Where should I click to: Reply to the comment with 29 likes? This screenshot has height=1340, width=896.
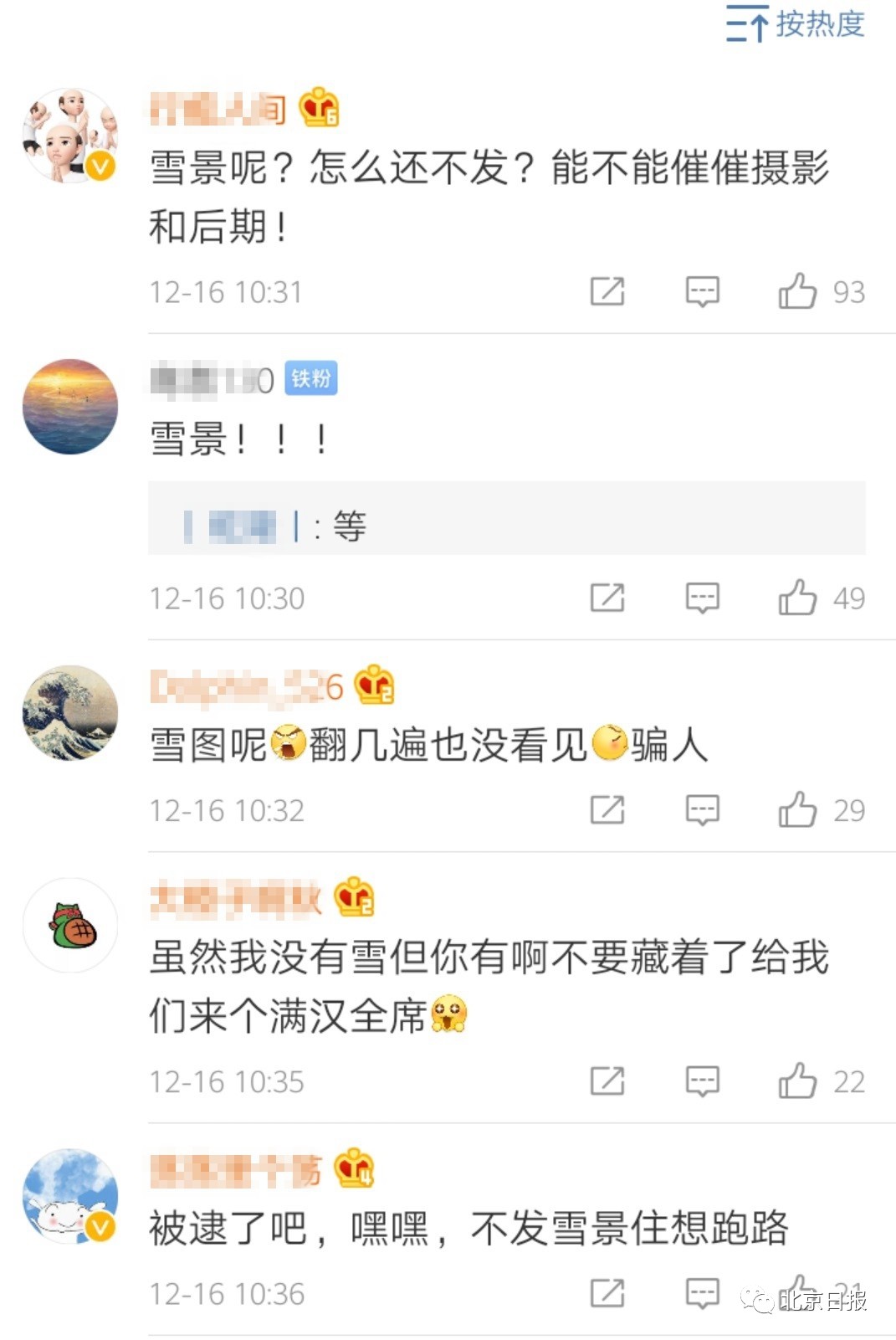pos(702,809)
